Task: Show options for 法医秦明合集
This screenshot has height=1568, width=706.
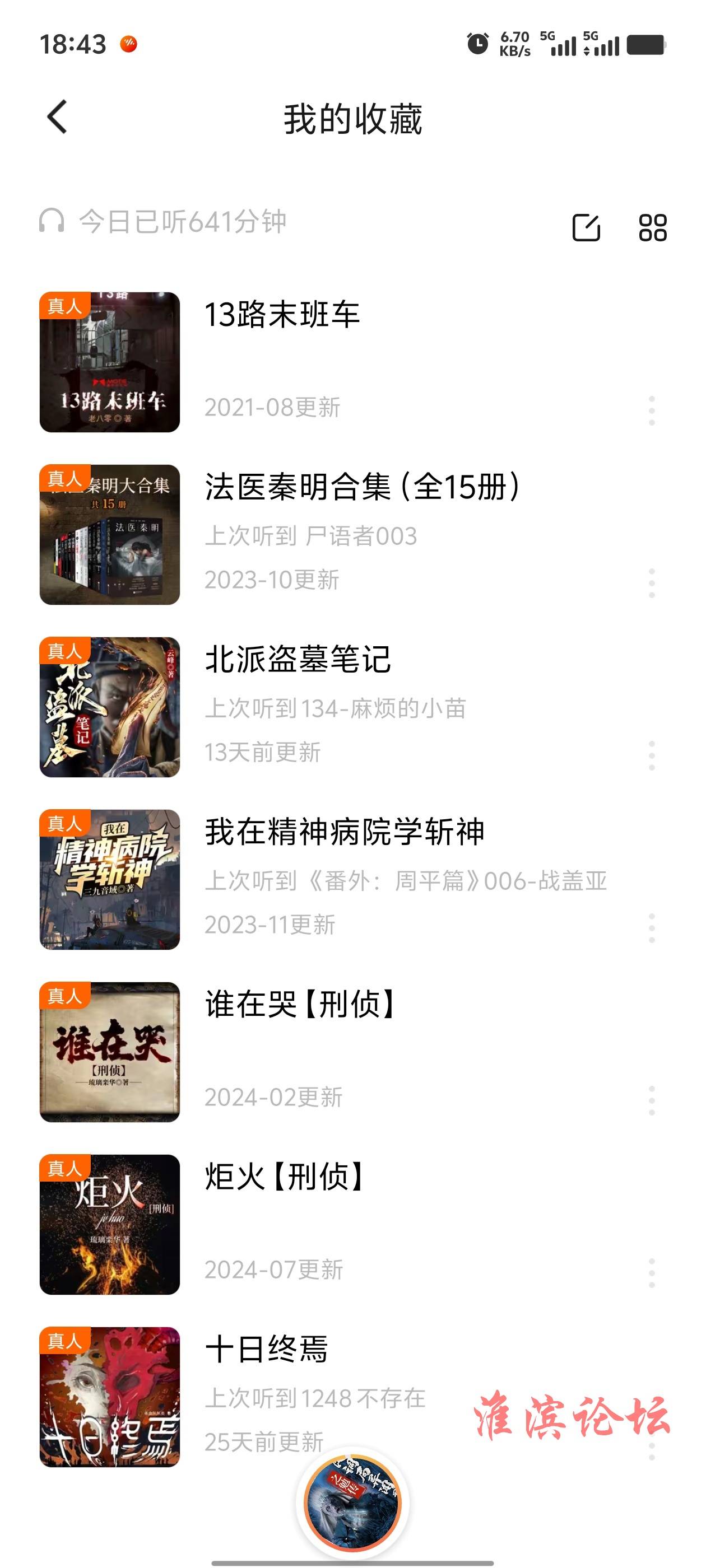Action: coord(652,583)
